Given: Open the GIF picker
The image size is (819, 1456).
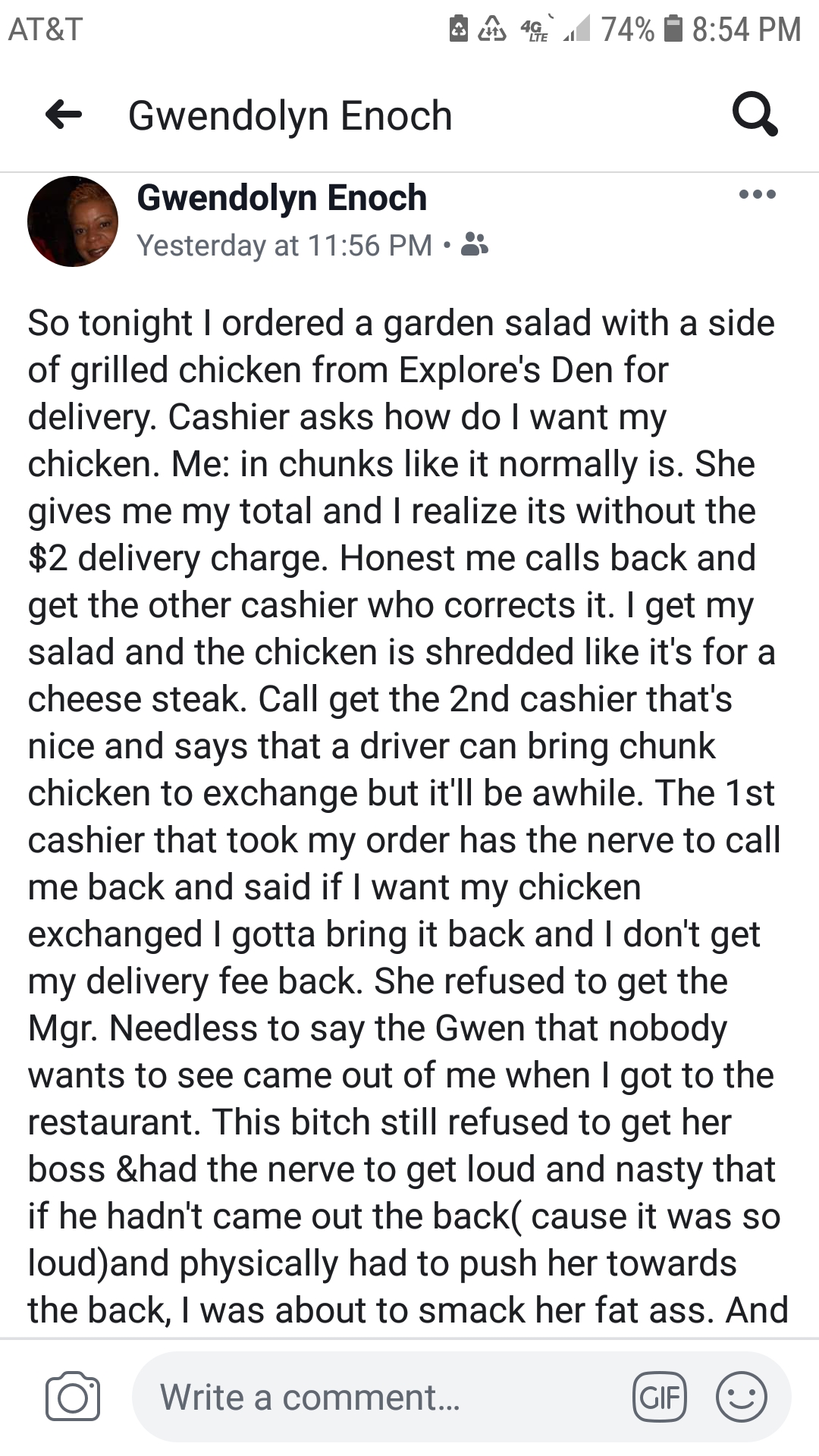Looking at the screenshot, I should (659, 1397).
